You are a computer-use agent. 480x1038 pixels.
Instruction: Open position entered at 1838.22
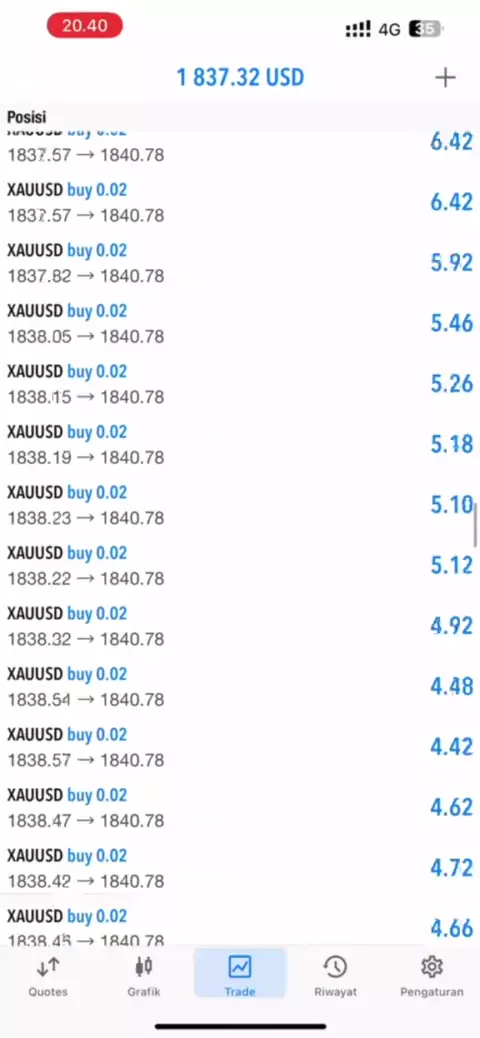[240, 565]
